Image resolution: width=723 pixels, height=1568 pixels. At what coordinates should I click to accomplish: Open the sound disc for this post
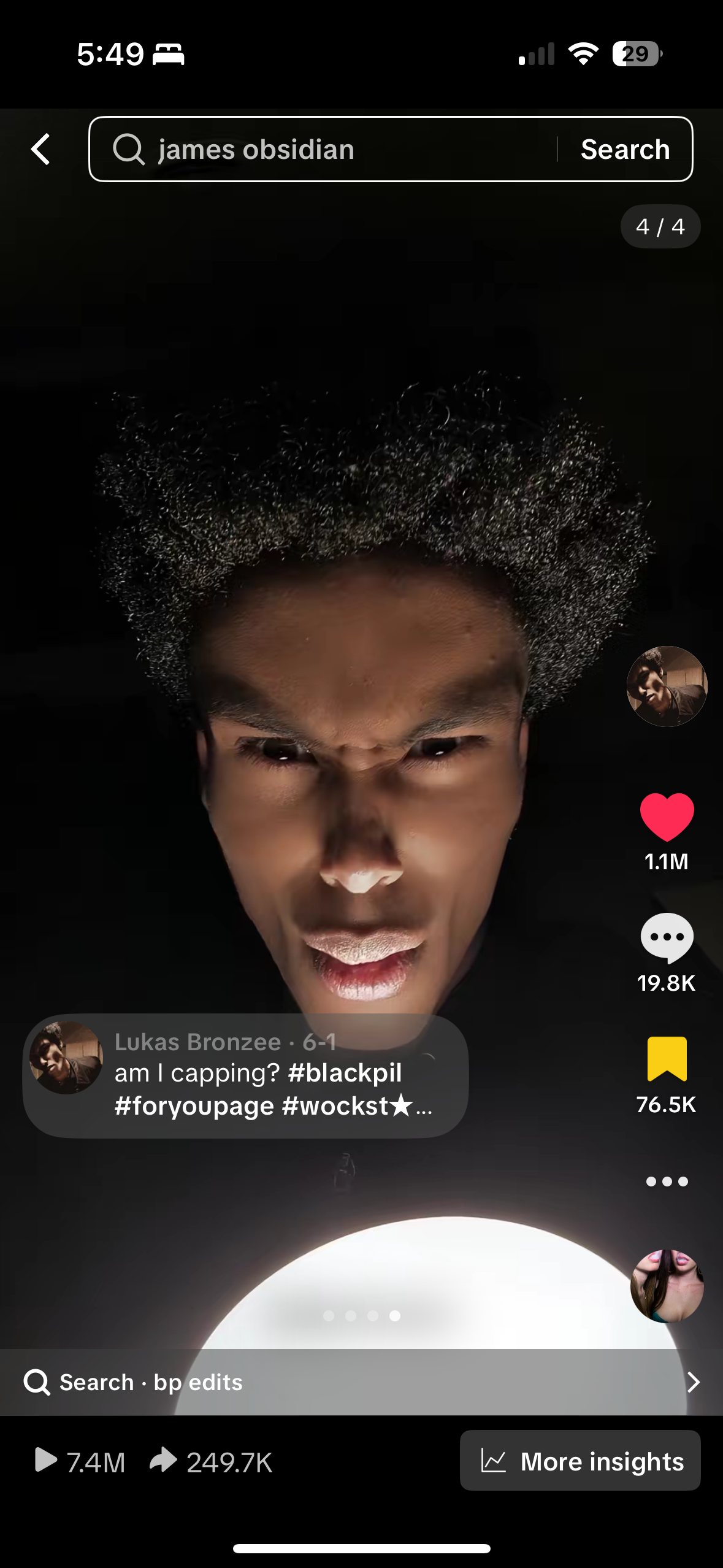pyautogui.click(x=667, y=1286)
